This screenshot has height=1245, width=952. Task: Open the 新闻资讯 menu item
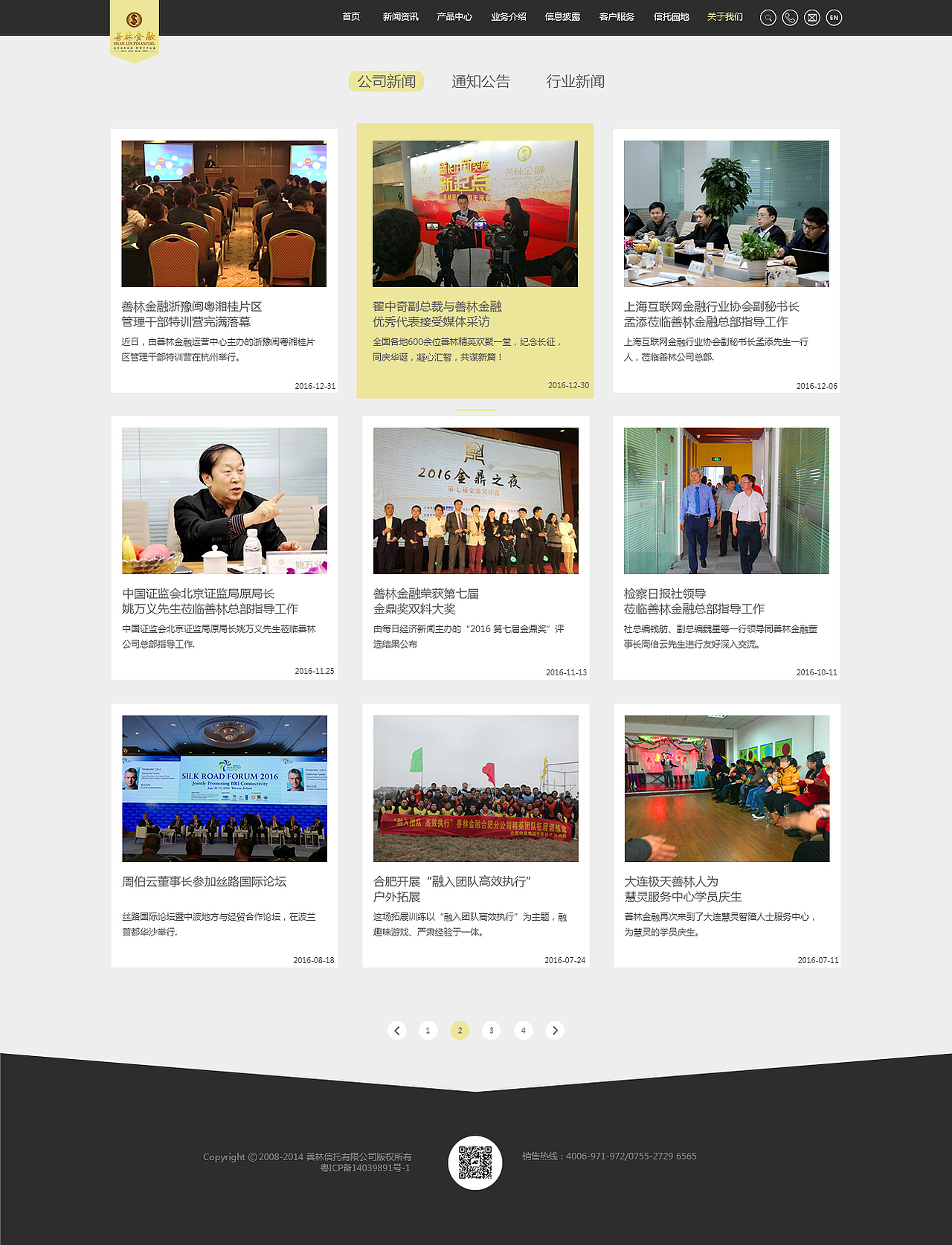click(x=399, y=16)
